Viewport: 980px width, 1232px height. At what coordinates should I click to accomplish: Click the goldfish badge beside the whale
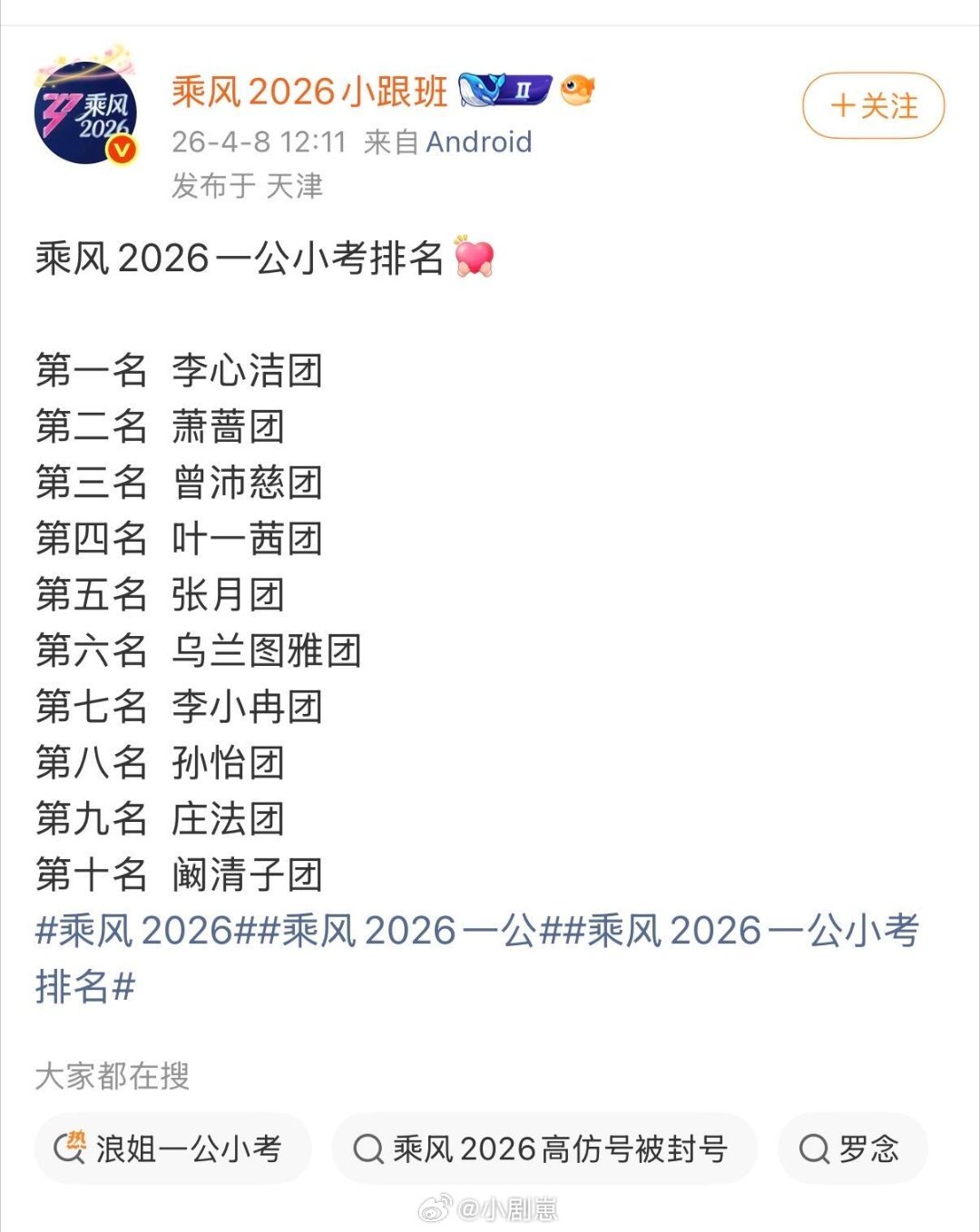577,92
